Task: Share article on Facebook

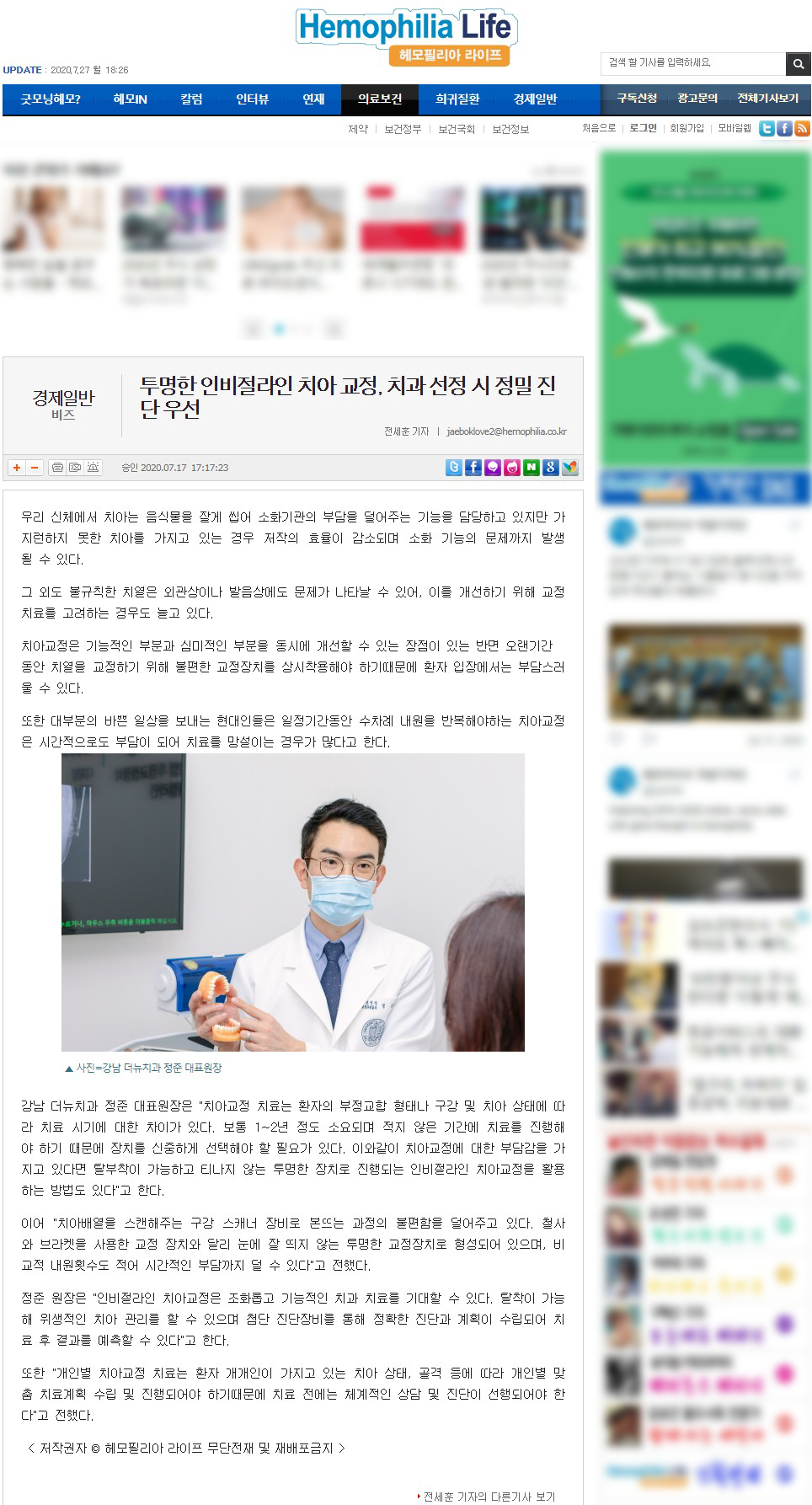Action: pos(473,468)
